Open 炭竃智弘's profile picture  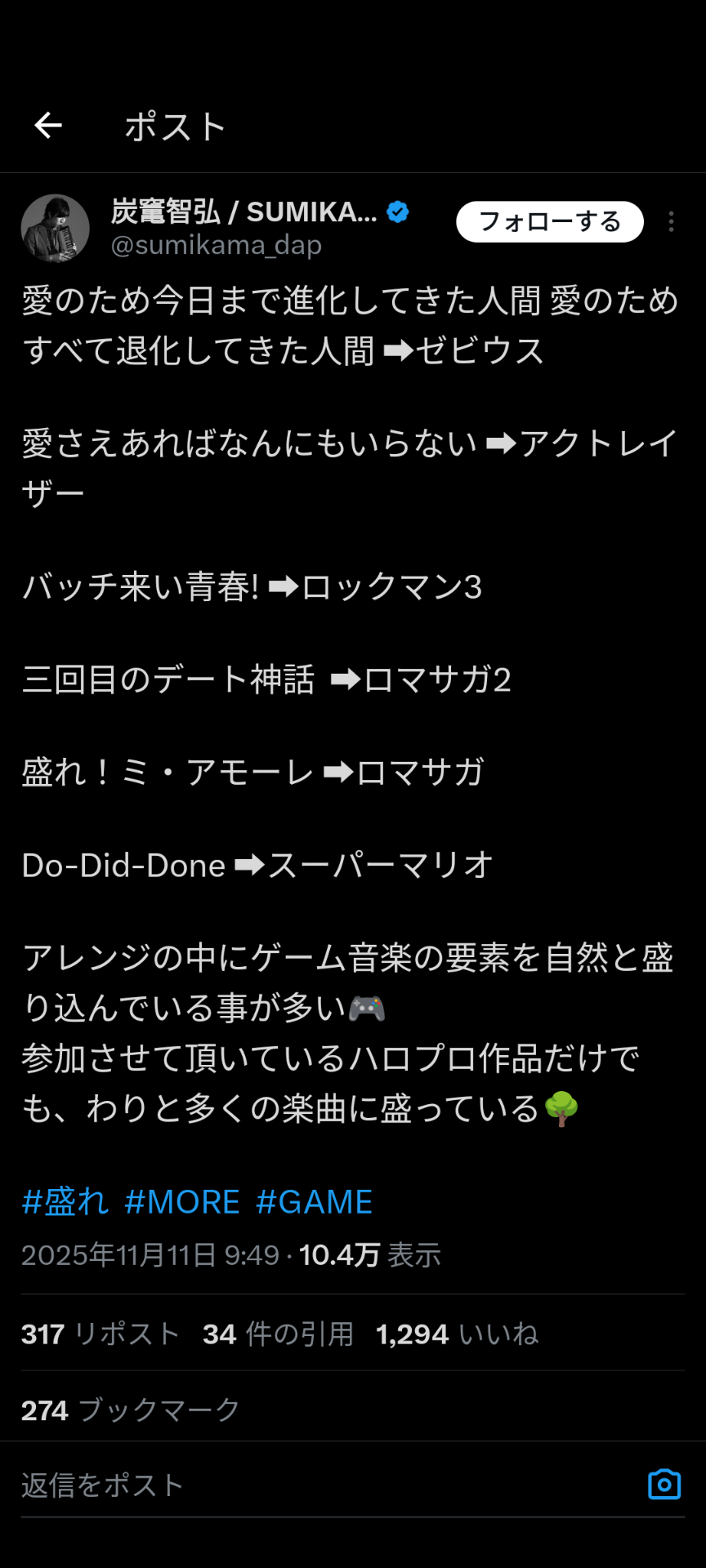pyautogui.click(x=55, y=228)
